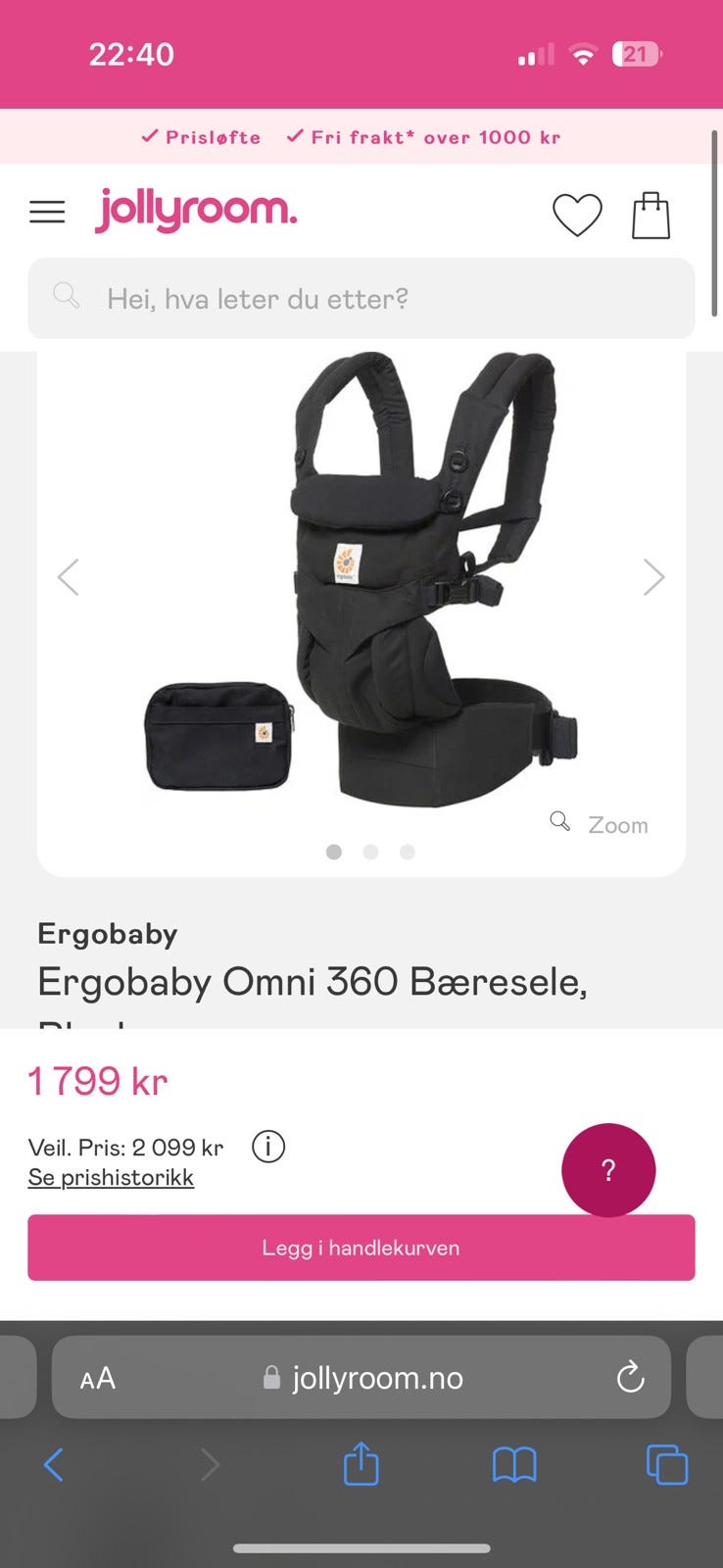The image size is (723, 1568).
Task: Click the search magnifier icon
Action: click(x=66, y=297)
